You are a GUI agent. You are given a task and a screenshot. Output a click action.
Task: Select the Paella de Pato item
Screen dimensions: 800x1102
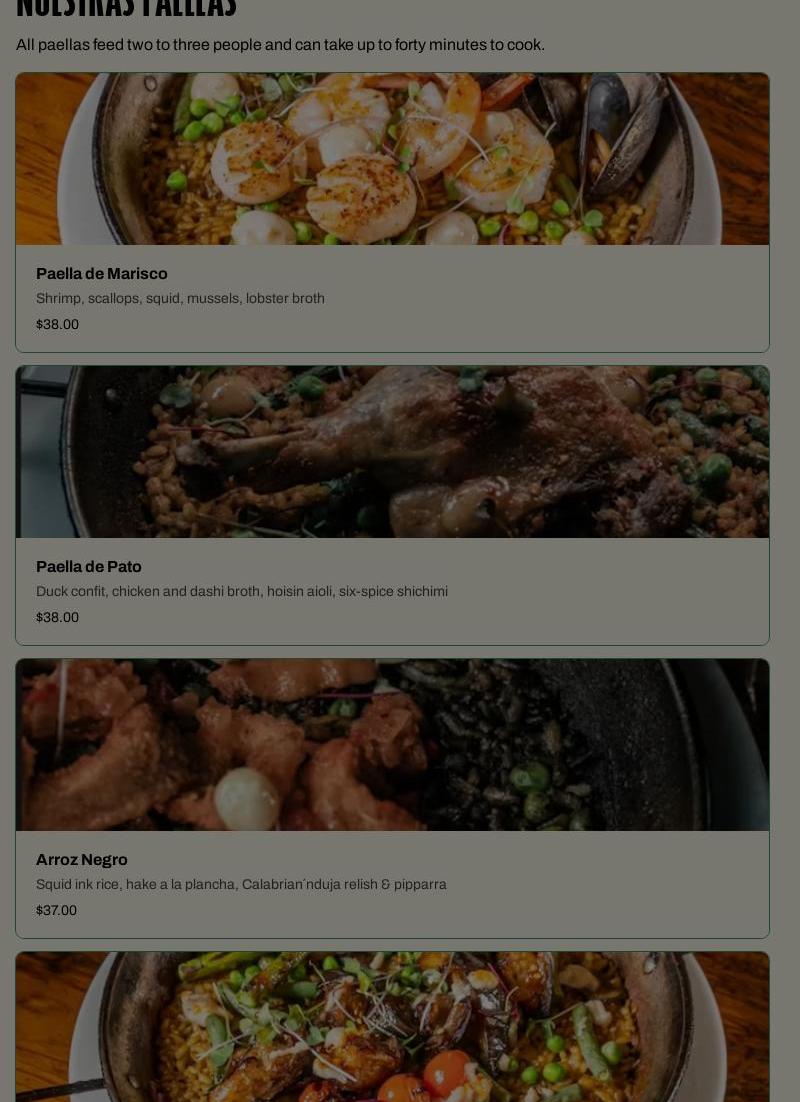(392, 506)
